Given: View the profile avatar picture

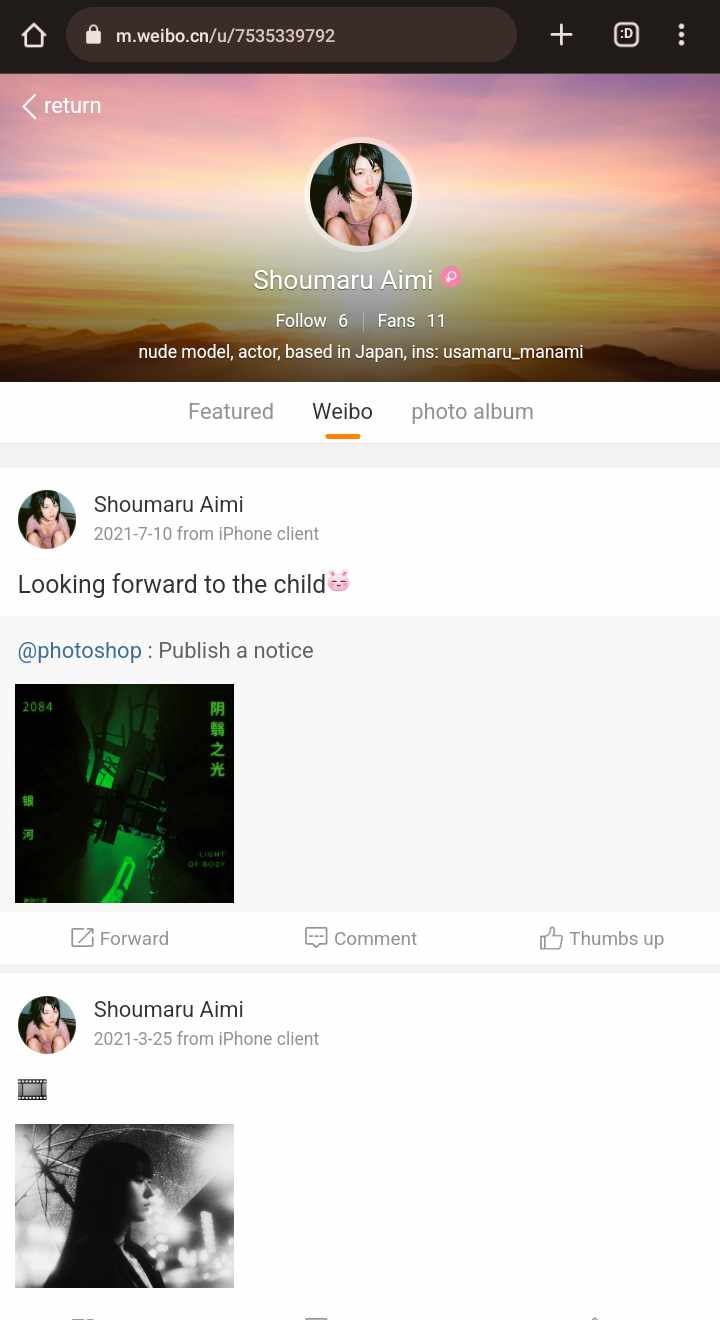Looking at the screenshot, I should (360, 194).
